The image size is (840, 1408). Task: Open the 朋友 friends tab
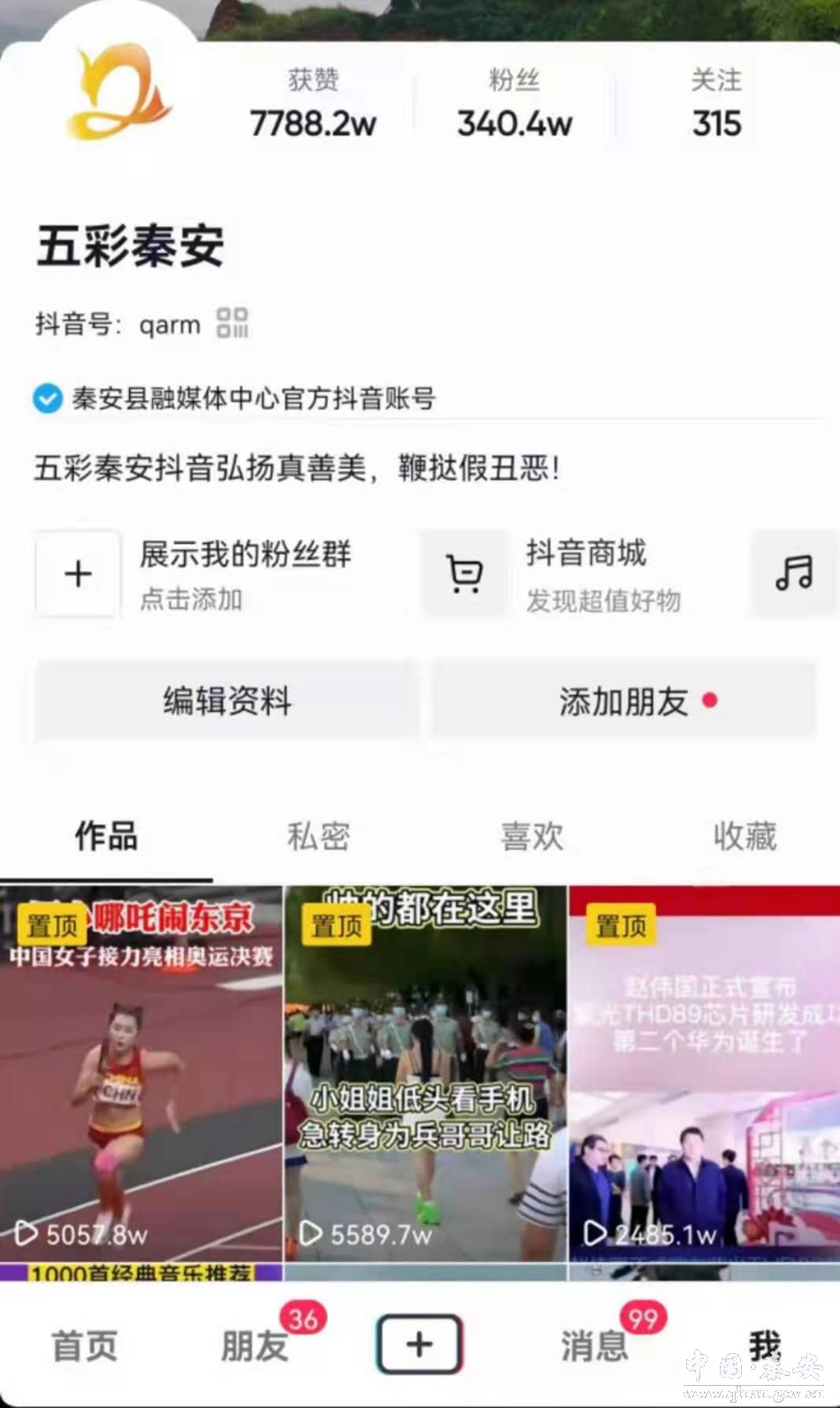[x=255, y=1345]
